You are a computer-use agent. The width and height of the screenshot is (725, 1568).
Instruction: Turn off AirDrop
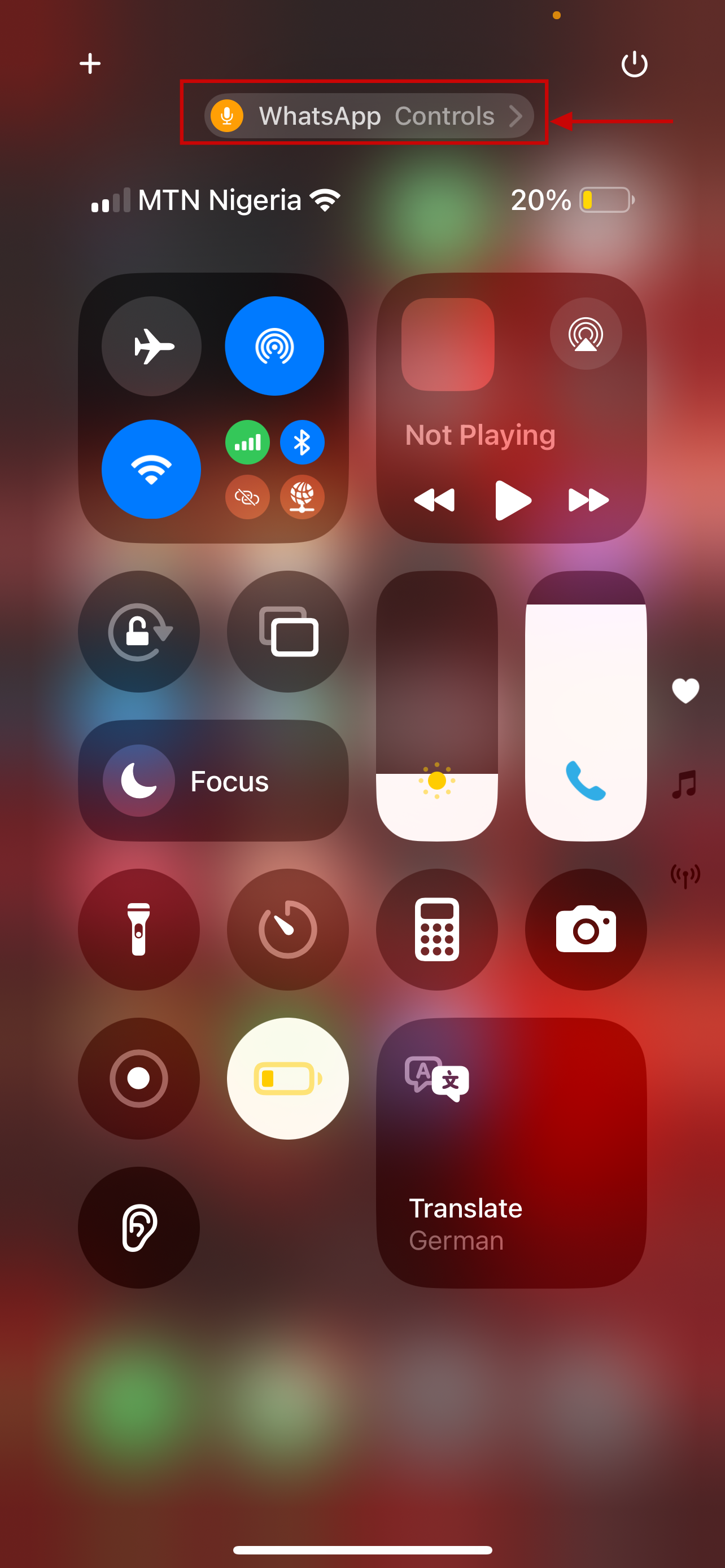(x=274, y=346)
